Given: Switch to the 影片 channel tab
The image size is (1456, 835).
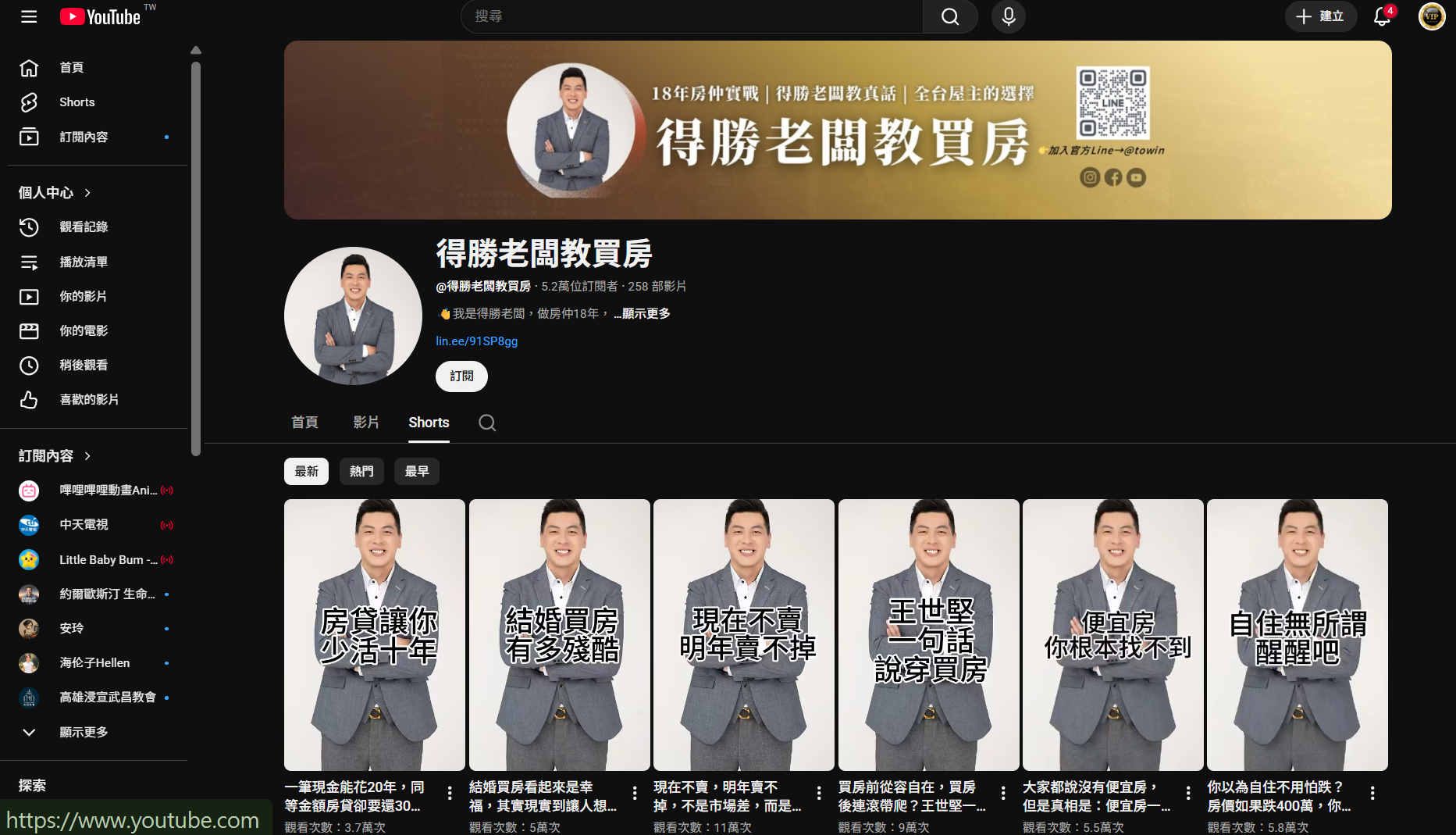Looking at the screenshot, I should tap(366, 423).
